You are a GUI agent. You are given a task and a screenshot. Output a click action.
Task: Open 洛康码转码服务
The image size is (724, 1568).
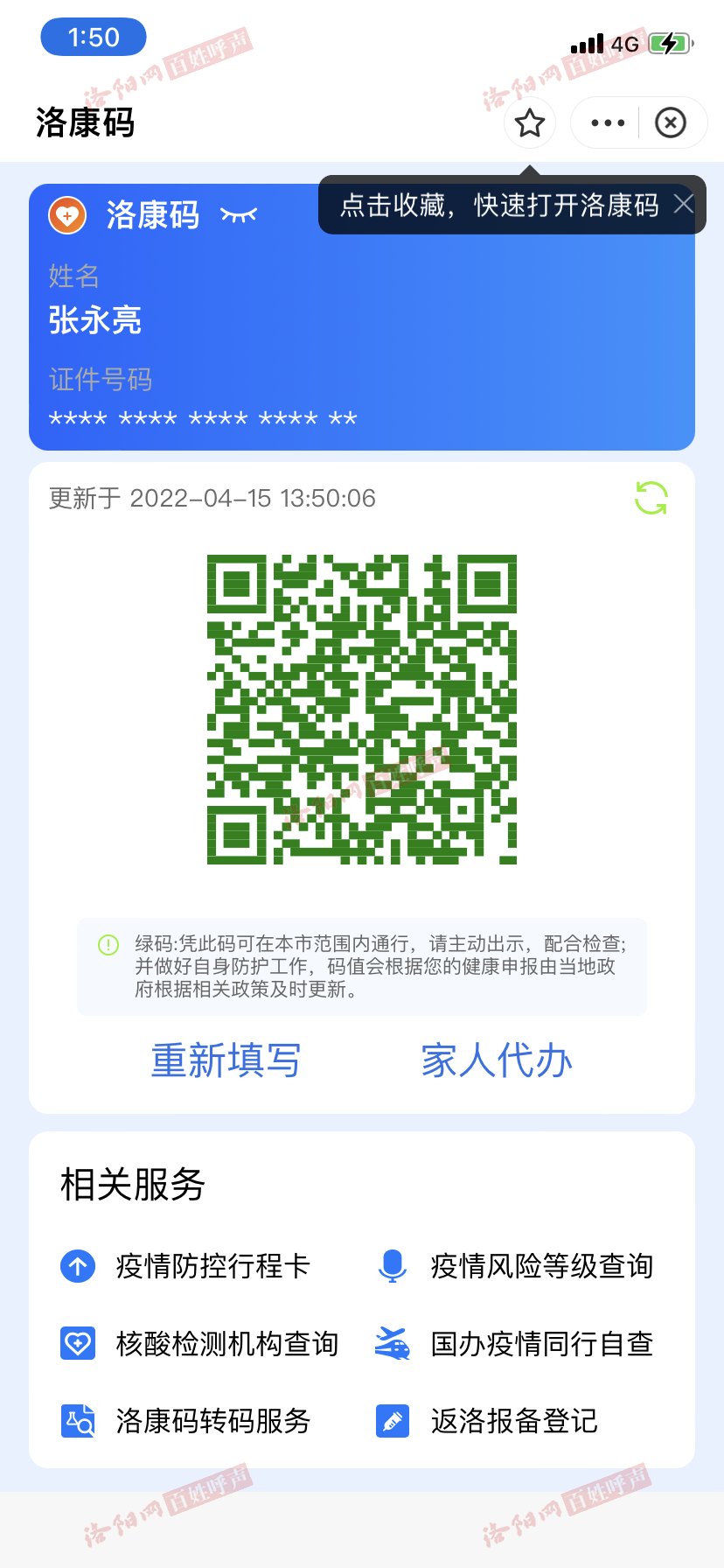coord(185,1421)
